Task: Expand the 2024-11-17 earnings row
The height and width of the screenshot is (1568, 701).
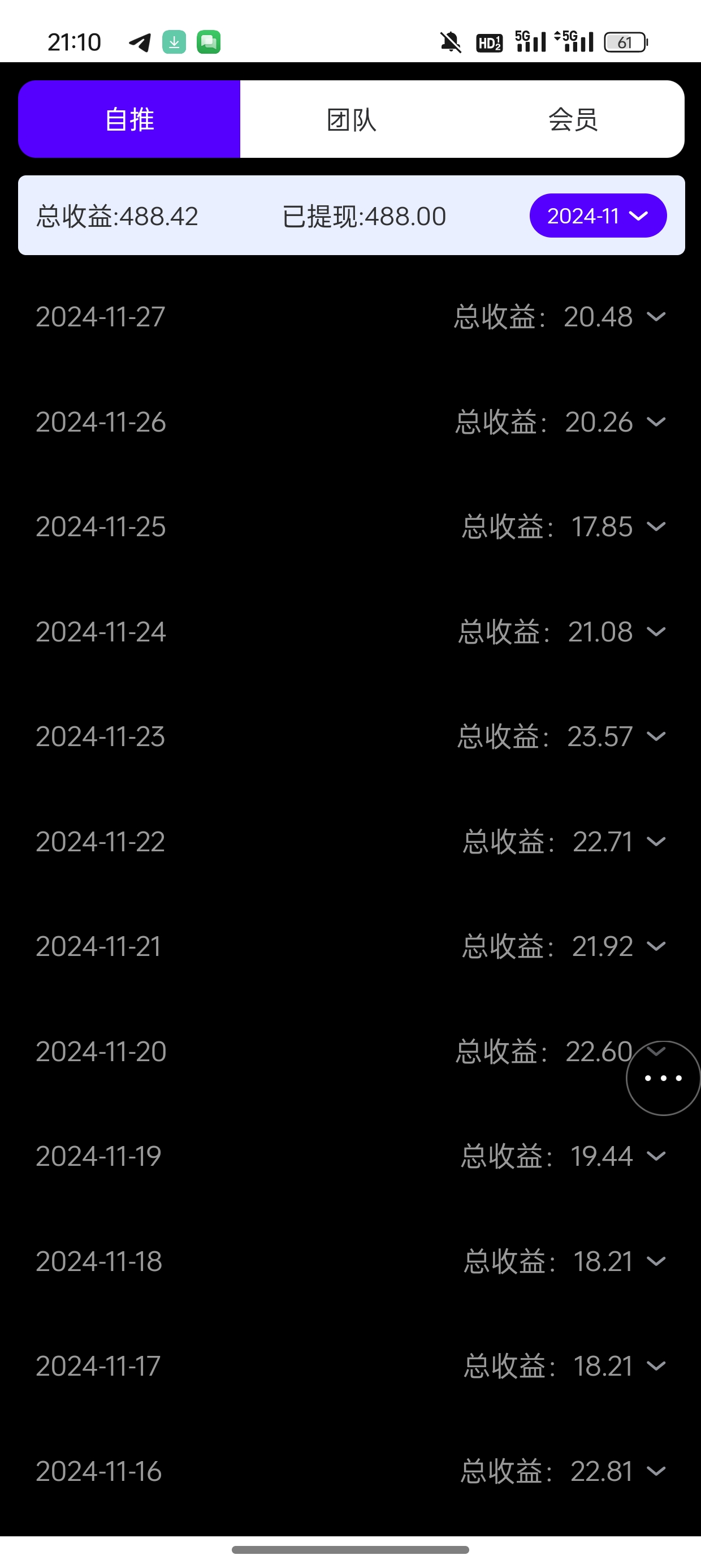Action: 350,1367
